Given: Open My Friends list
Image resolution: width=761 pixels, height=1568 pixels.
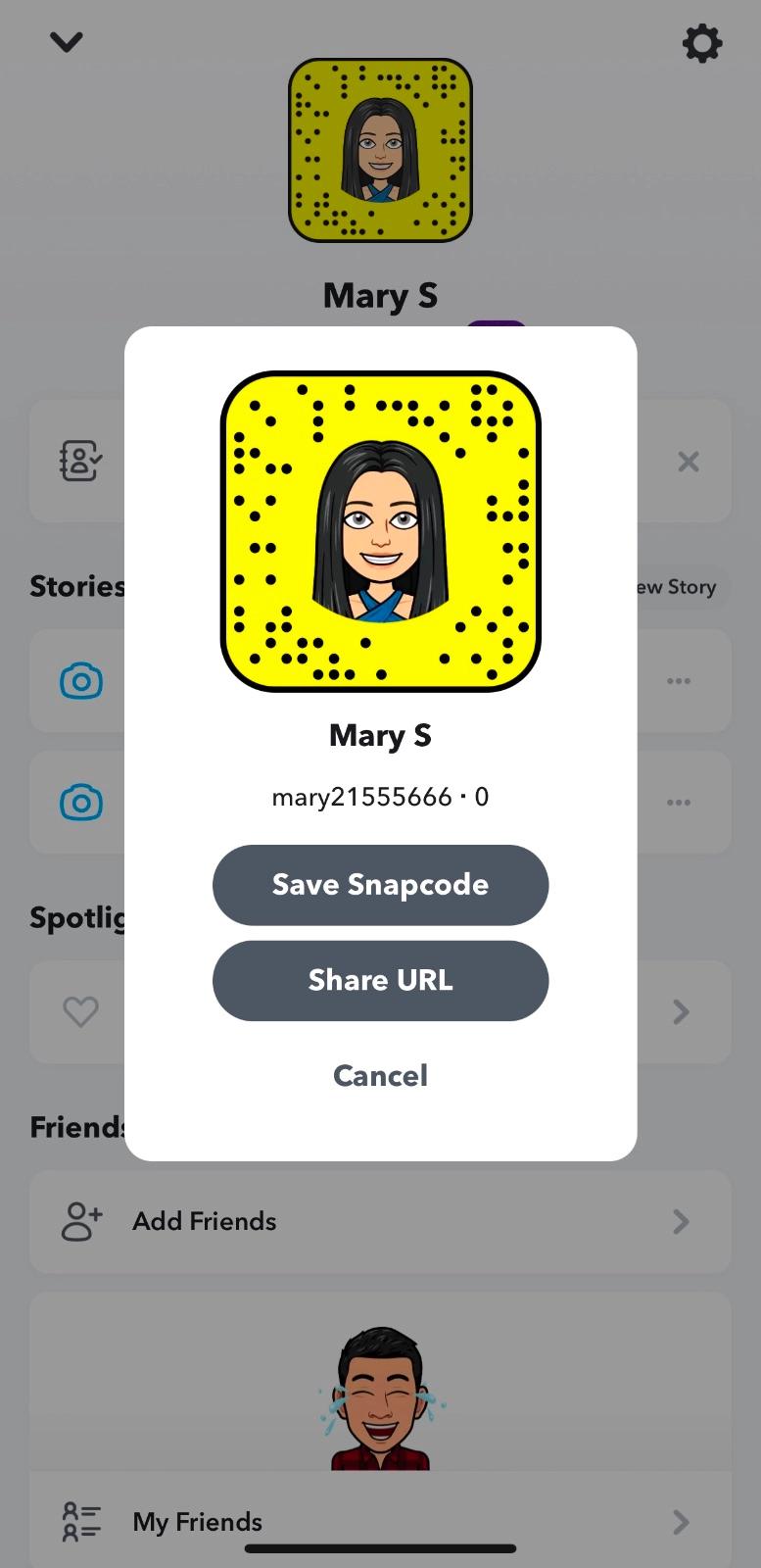Looking at the screenshot, I should [x=380, y=1521].
